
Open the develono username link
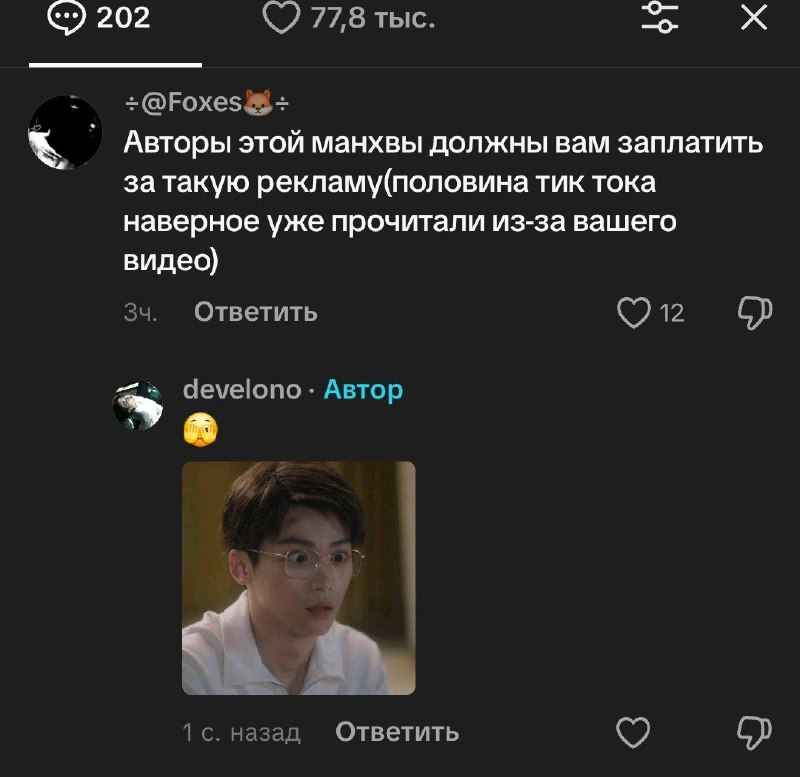[x=242, y=389]
